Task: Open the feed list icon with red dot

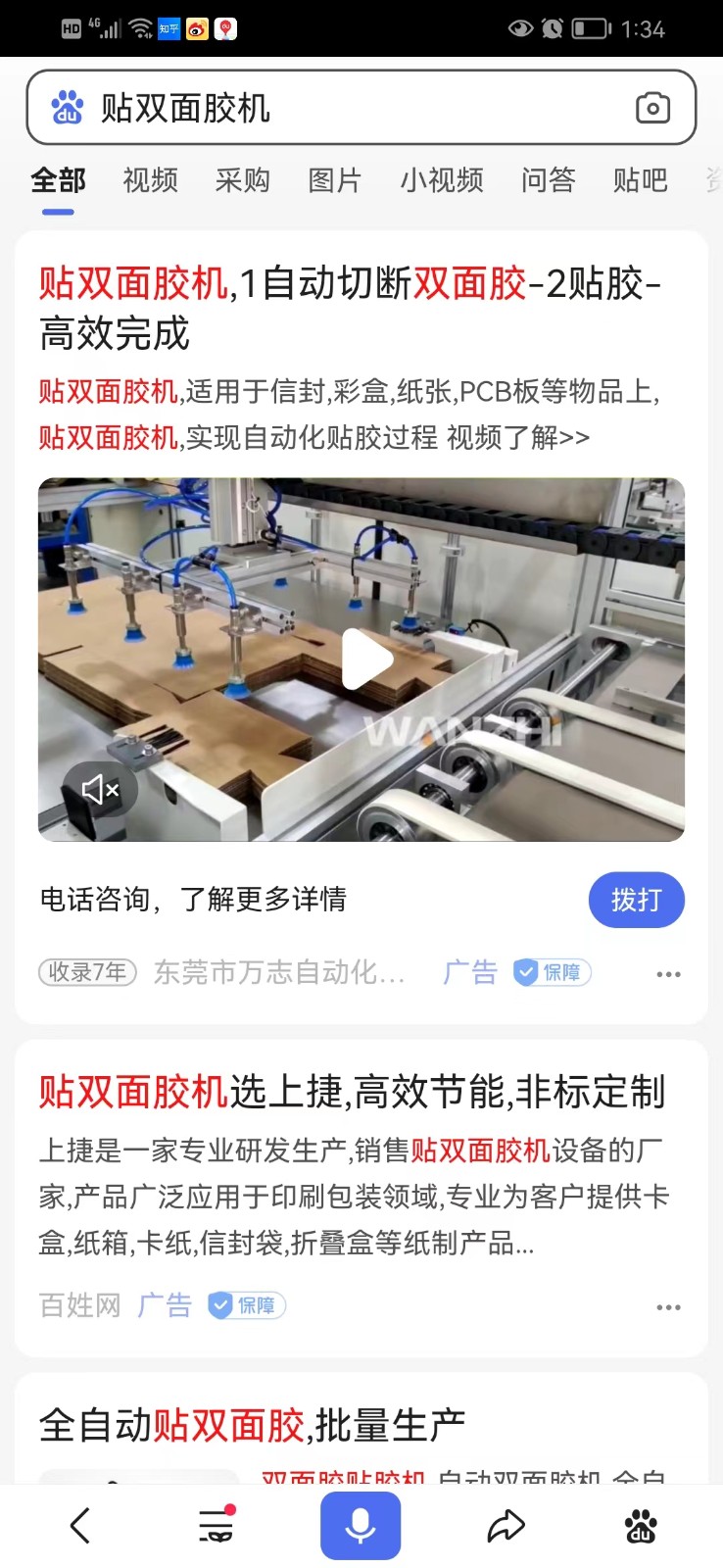Action: [x=216, y=1525]
